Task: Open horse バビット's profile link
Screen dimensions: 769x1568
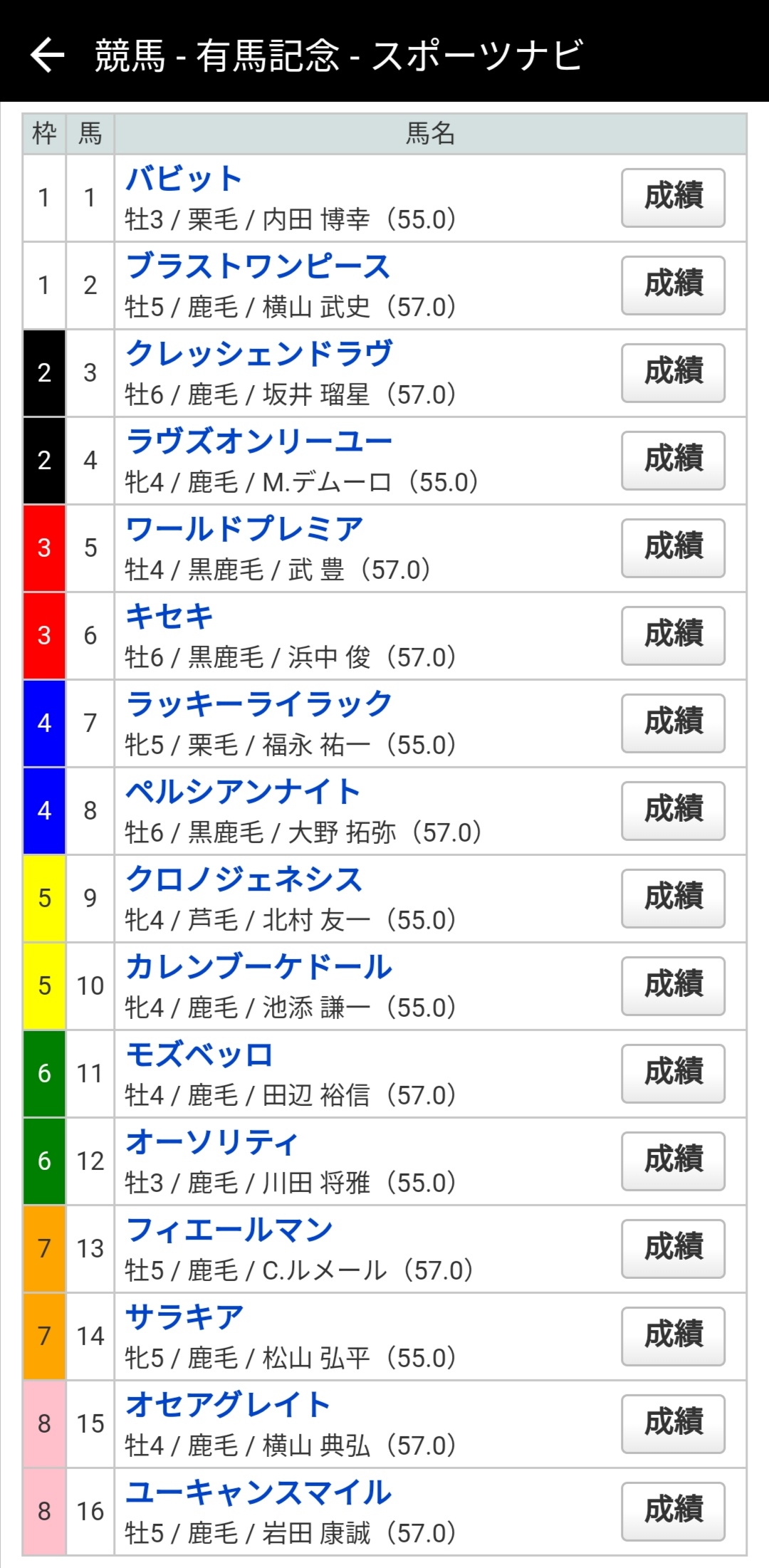Action: (184, 179)
